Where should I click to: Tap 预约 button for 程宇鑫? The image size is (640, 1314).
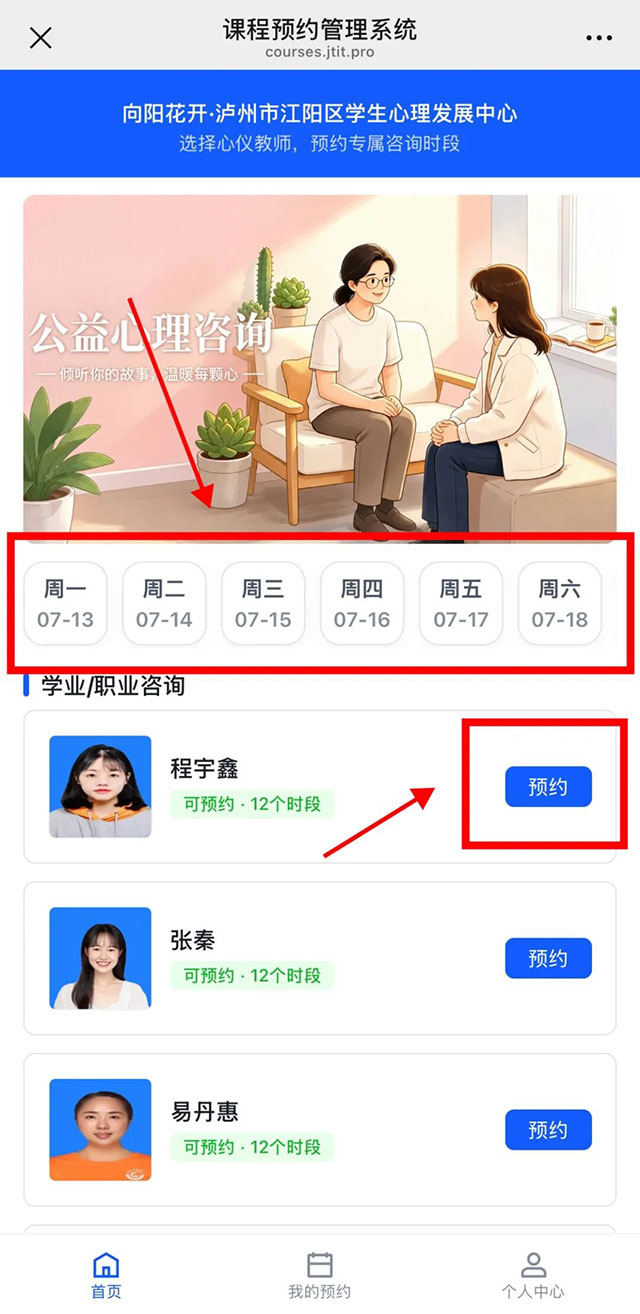tap(548, 787)
